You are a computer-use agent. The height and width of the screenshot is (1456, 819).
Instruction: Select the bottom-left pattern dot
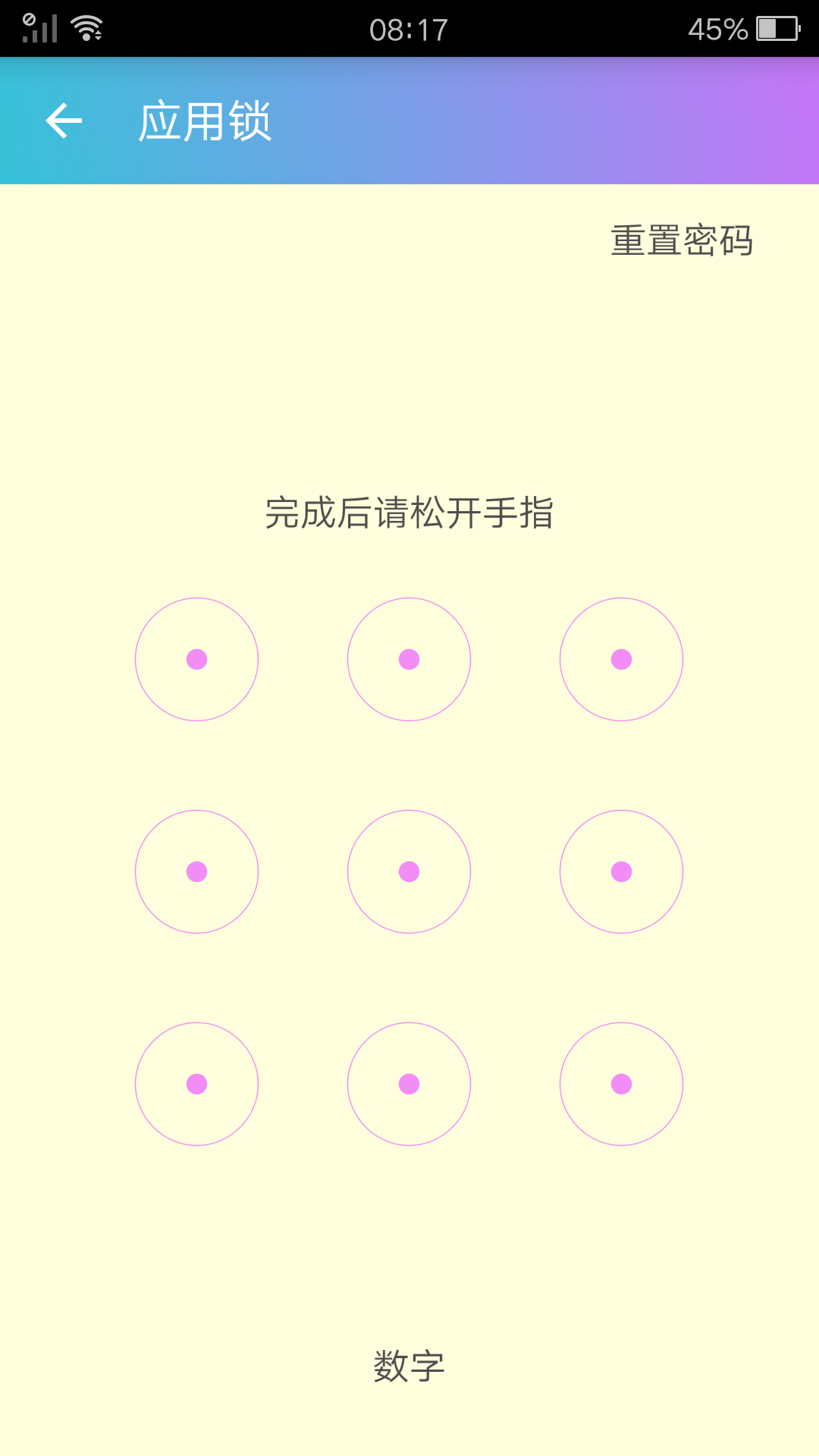[x=196, y=1084]
